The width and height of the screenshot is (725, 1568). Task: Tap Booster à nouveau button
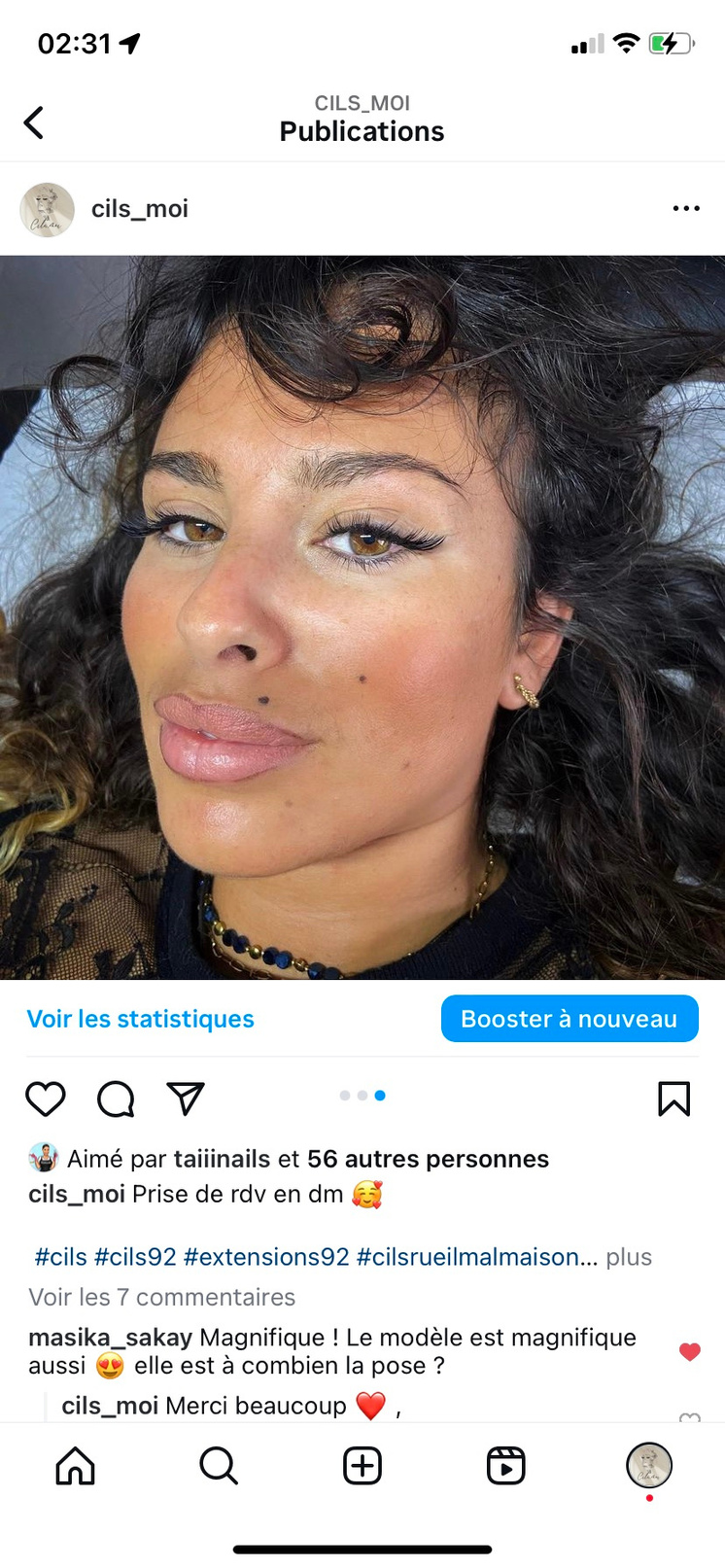(570, 1019)
